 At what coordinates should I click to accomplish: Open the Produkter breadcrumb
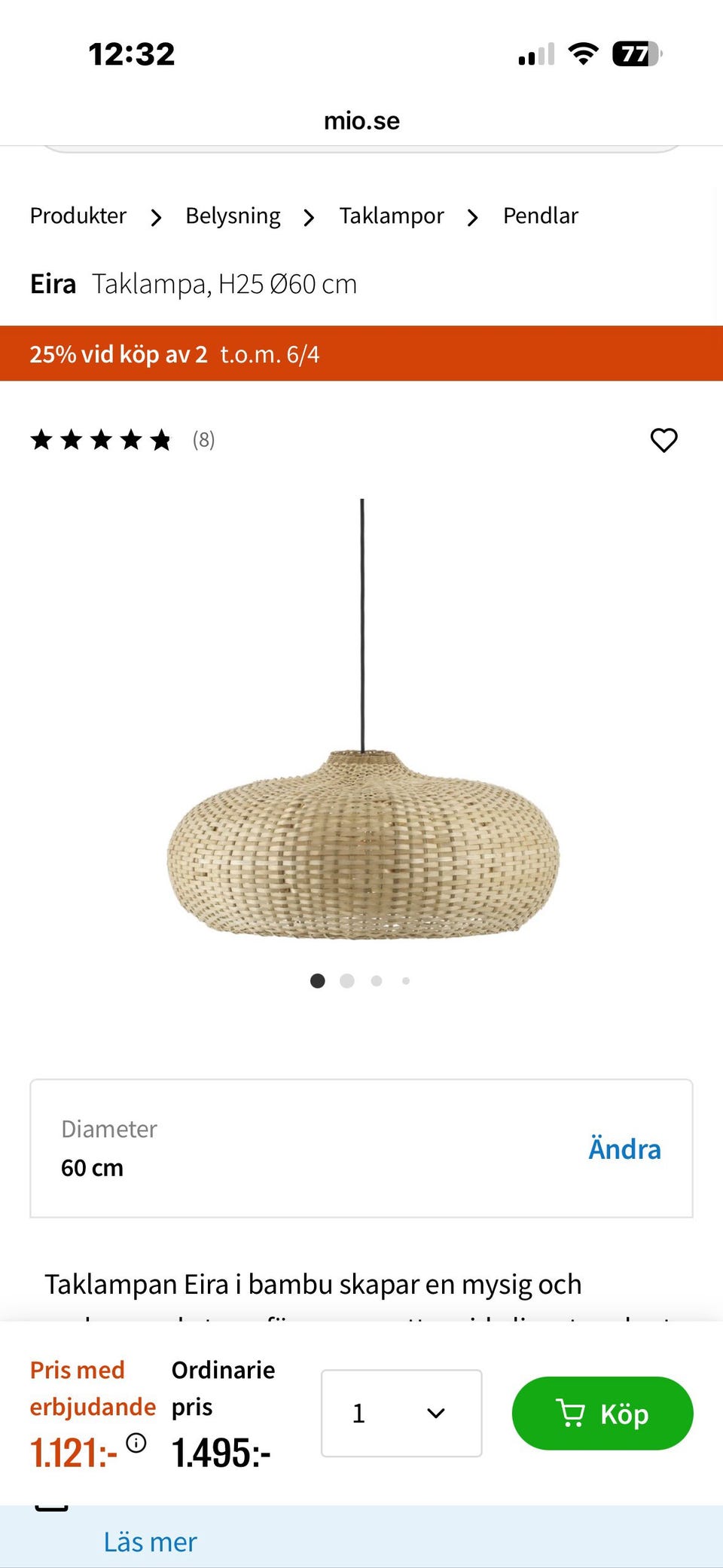tap(78, 216)
